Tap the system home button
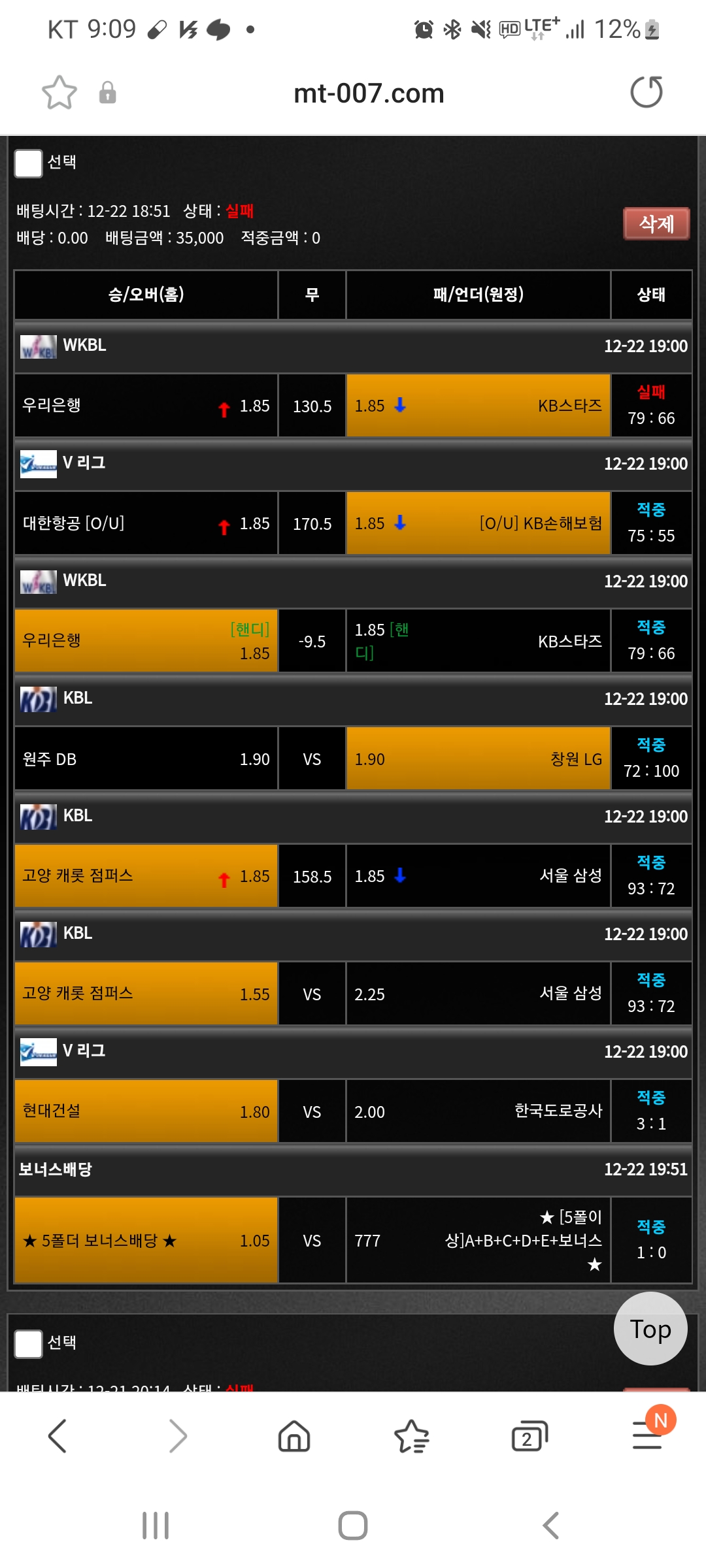Screen dimensions: 706x1568 pos(353,1526)
